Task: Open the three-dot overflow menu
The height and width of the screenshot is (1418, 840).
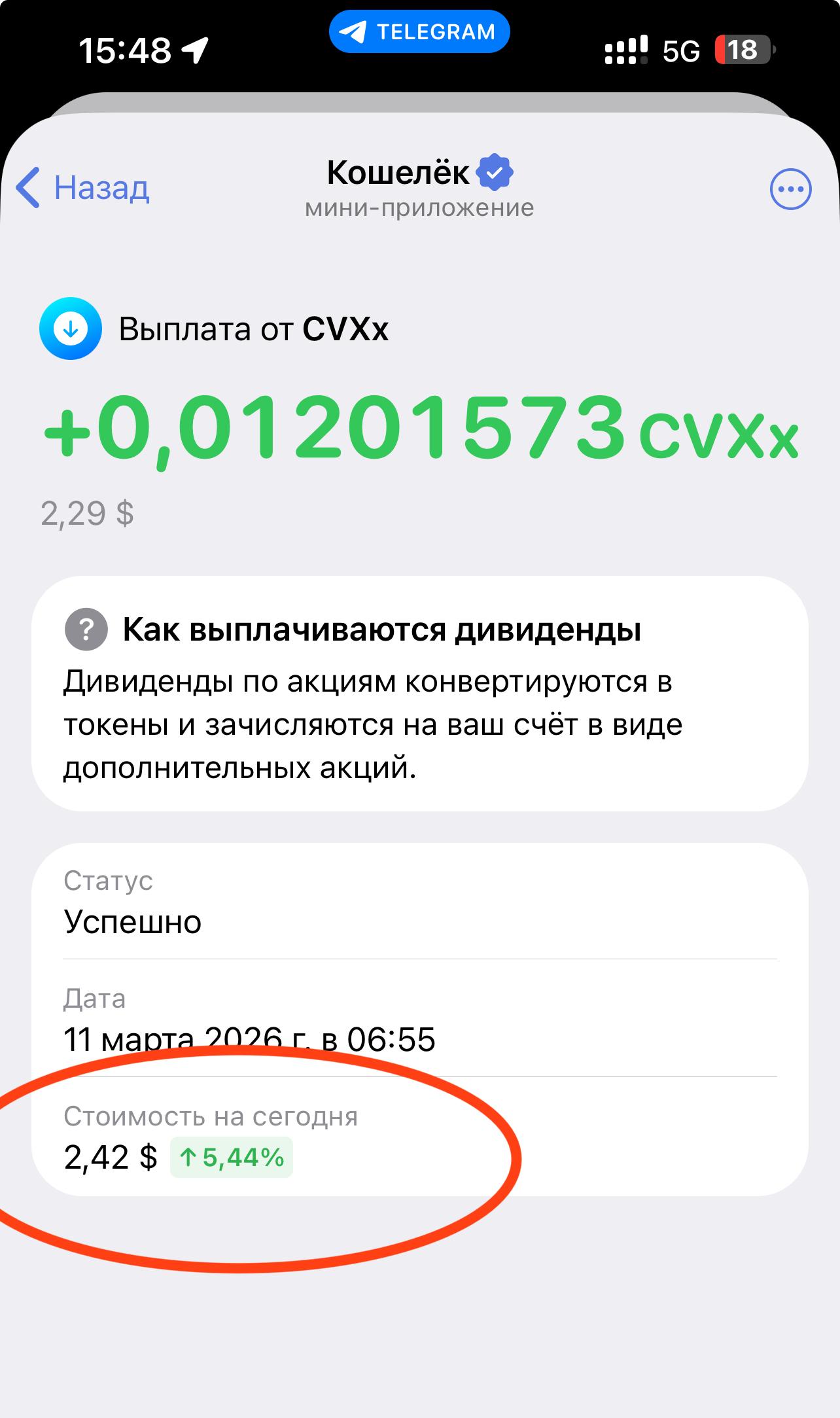Action: (x=790, y=189)
